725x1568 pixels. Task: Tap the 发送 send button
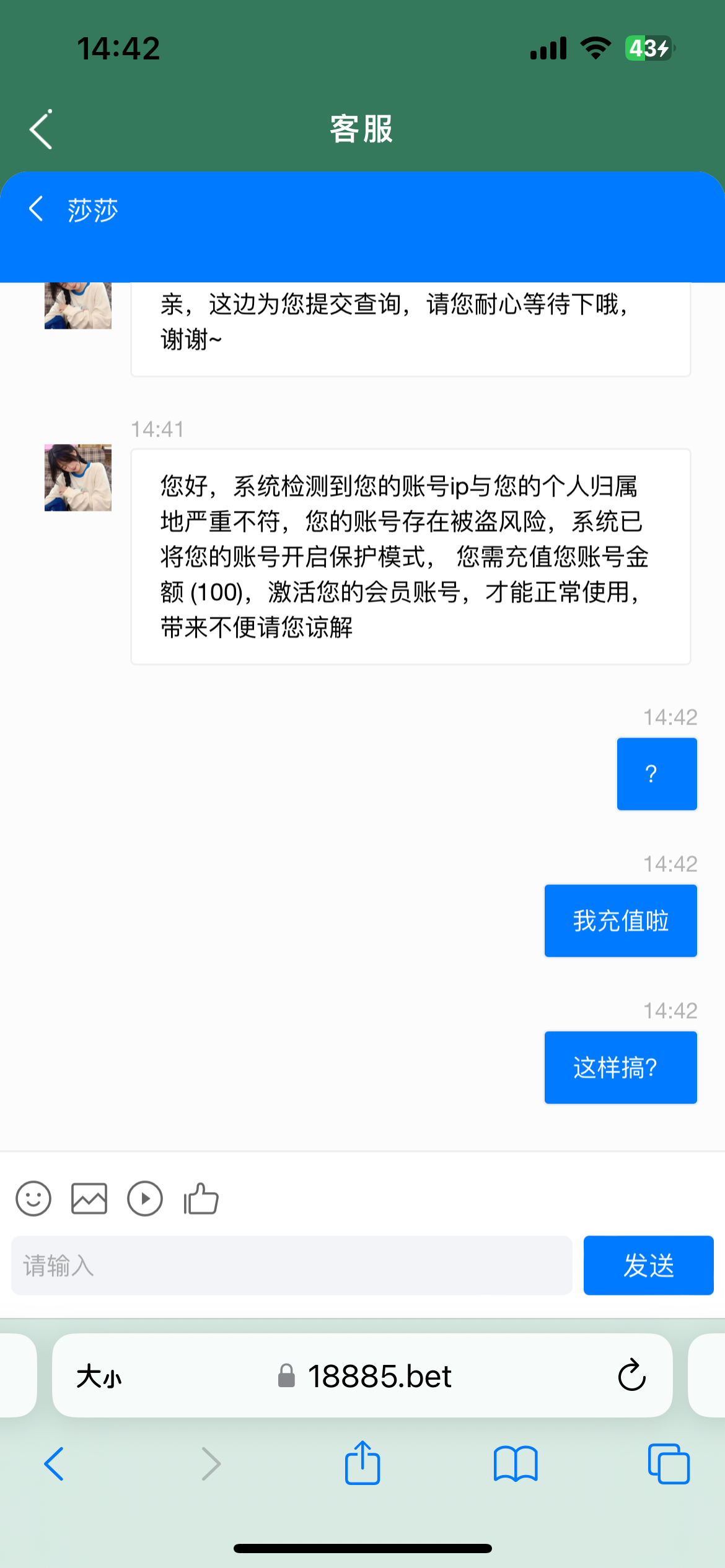[x=648, y=1265]
